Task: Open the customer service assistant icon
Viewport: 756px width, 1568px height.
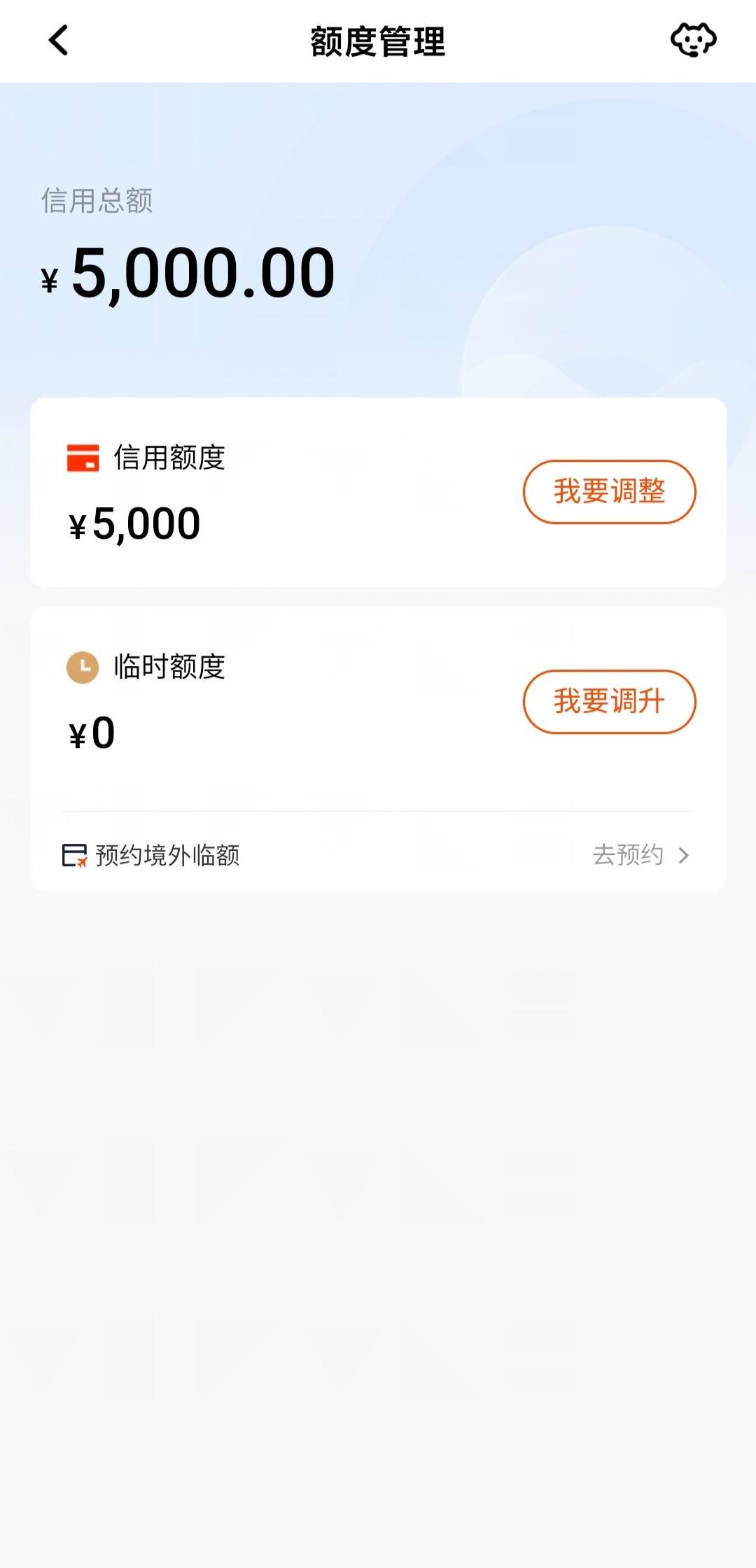Action: 693,40
